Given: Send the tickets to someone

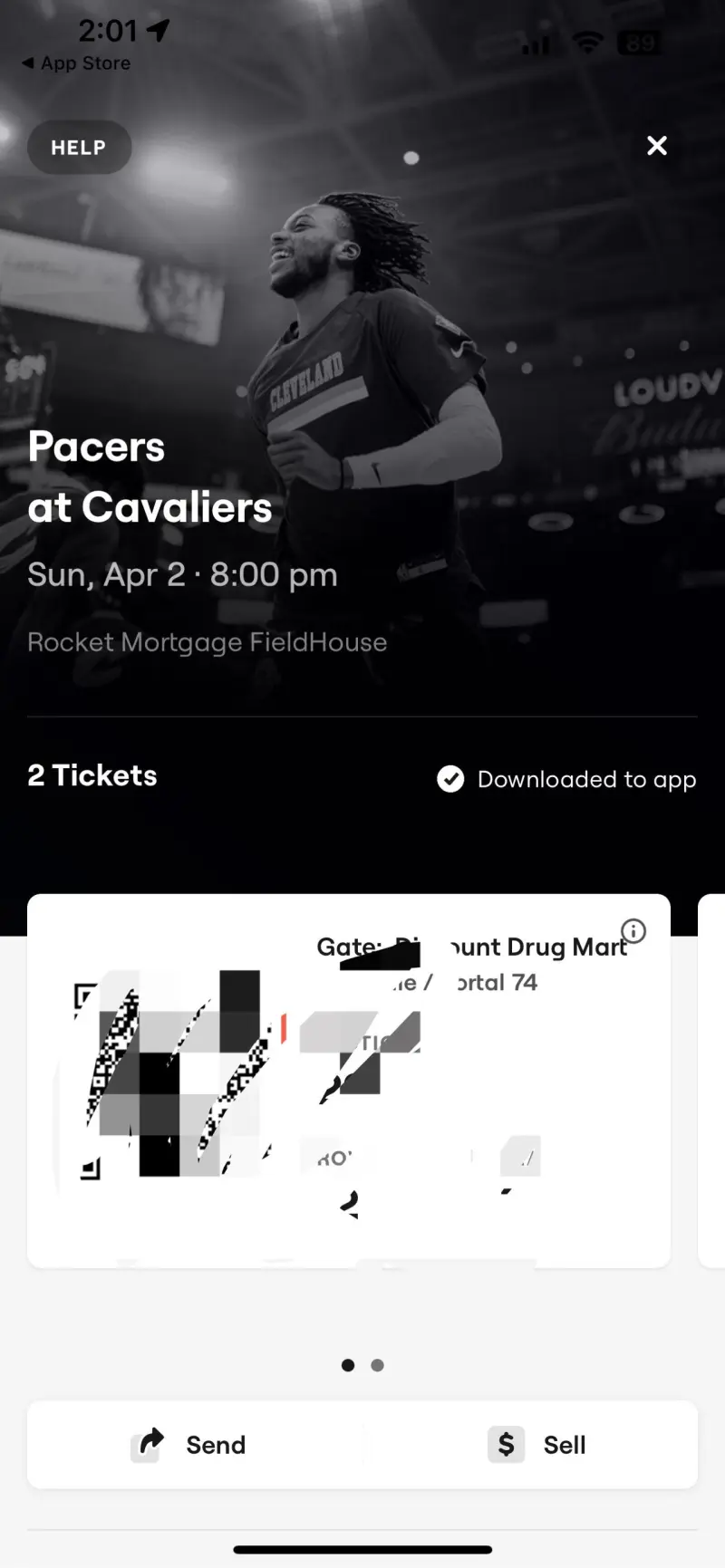Looking at the screenshot, I should tap(190, 1444).
